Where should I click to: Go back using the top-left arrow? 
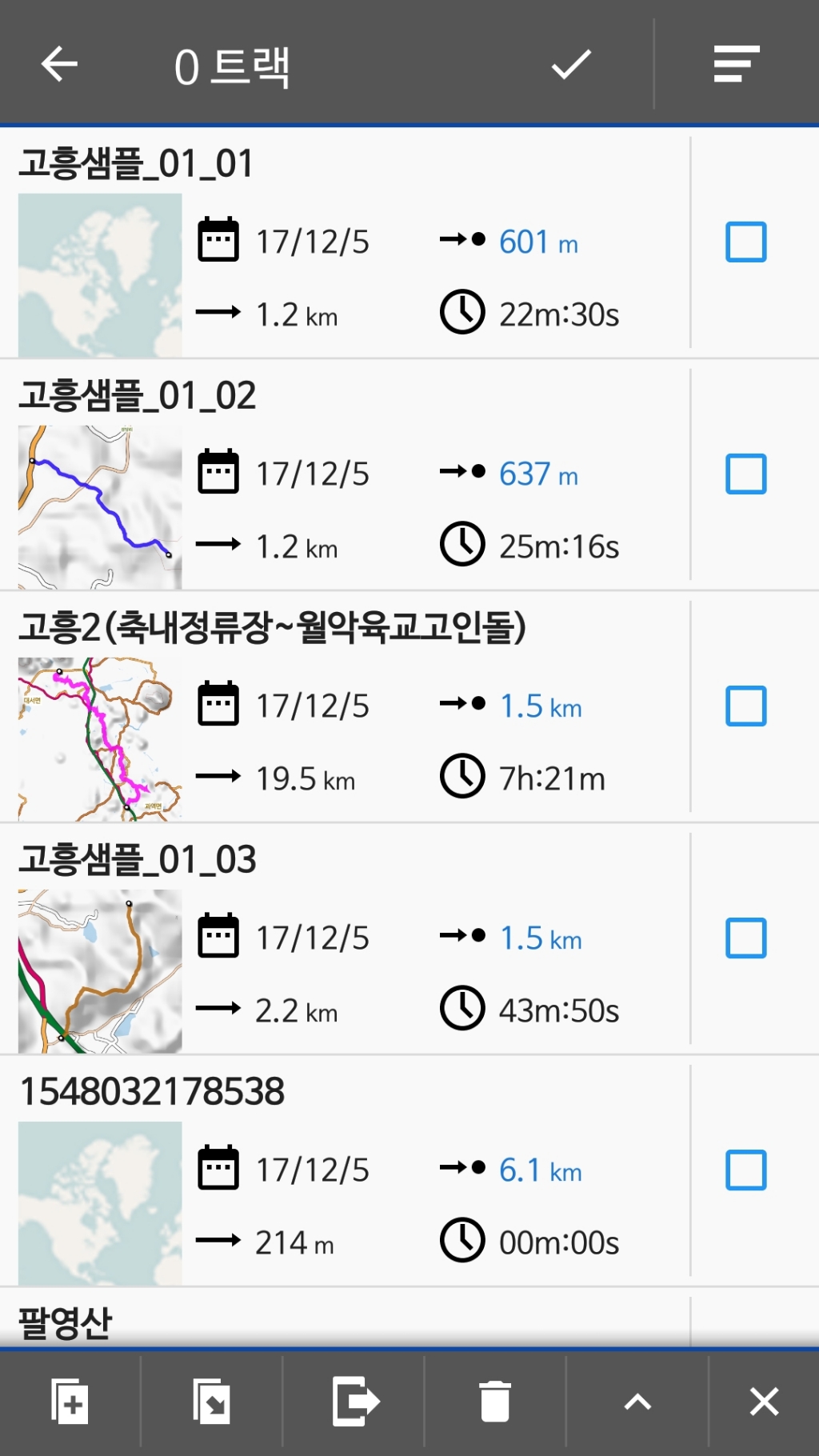point(59,65)
